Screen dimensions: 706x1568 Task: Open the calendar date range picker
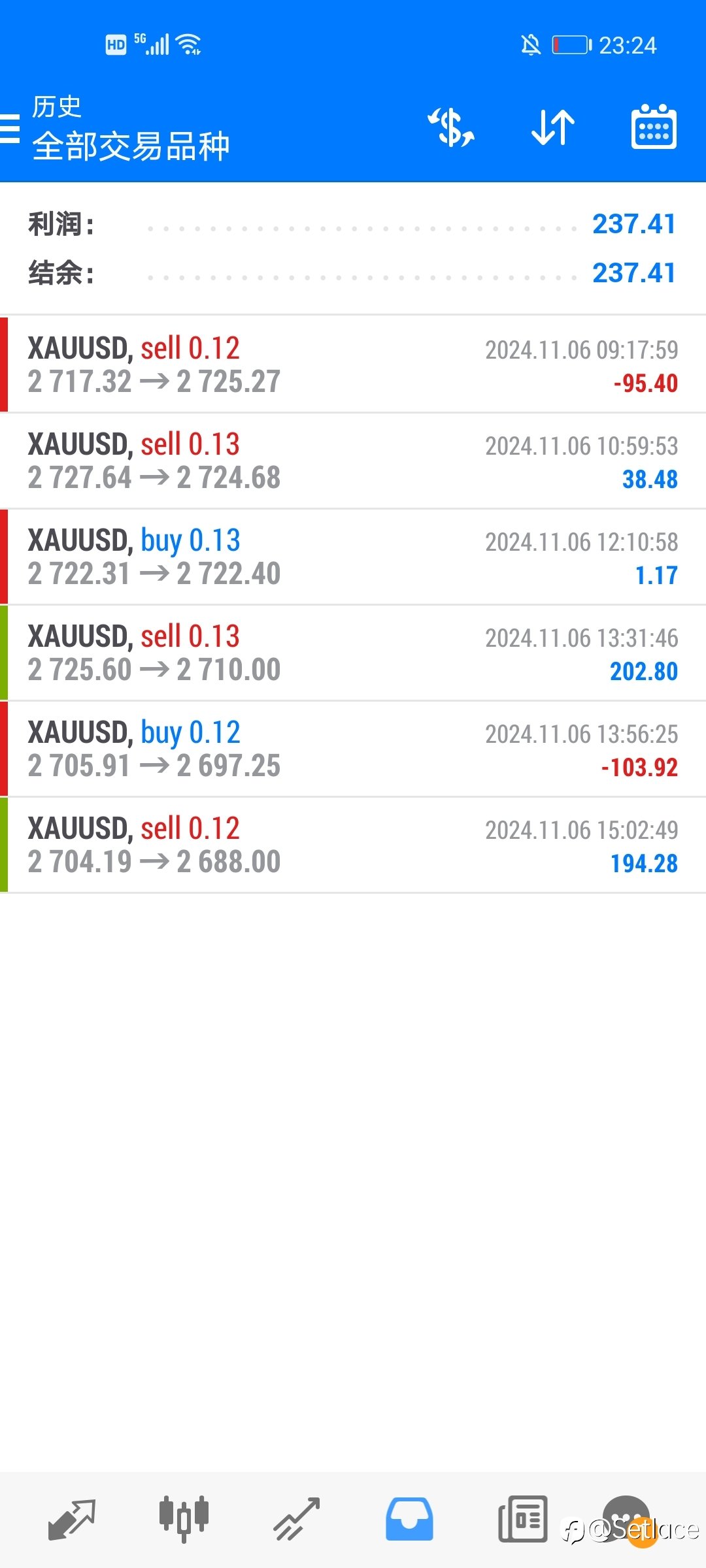(654, 127)
